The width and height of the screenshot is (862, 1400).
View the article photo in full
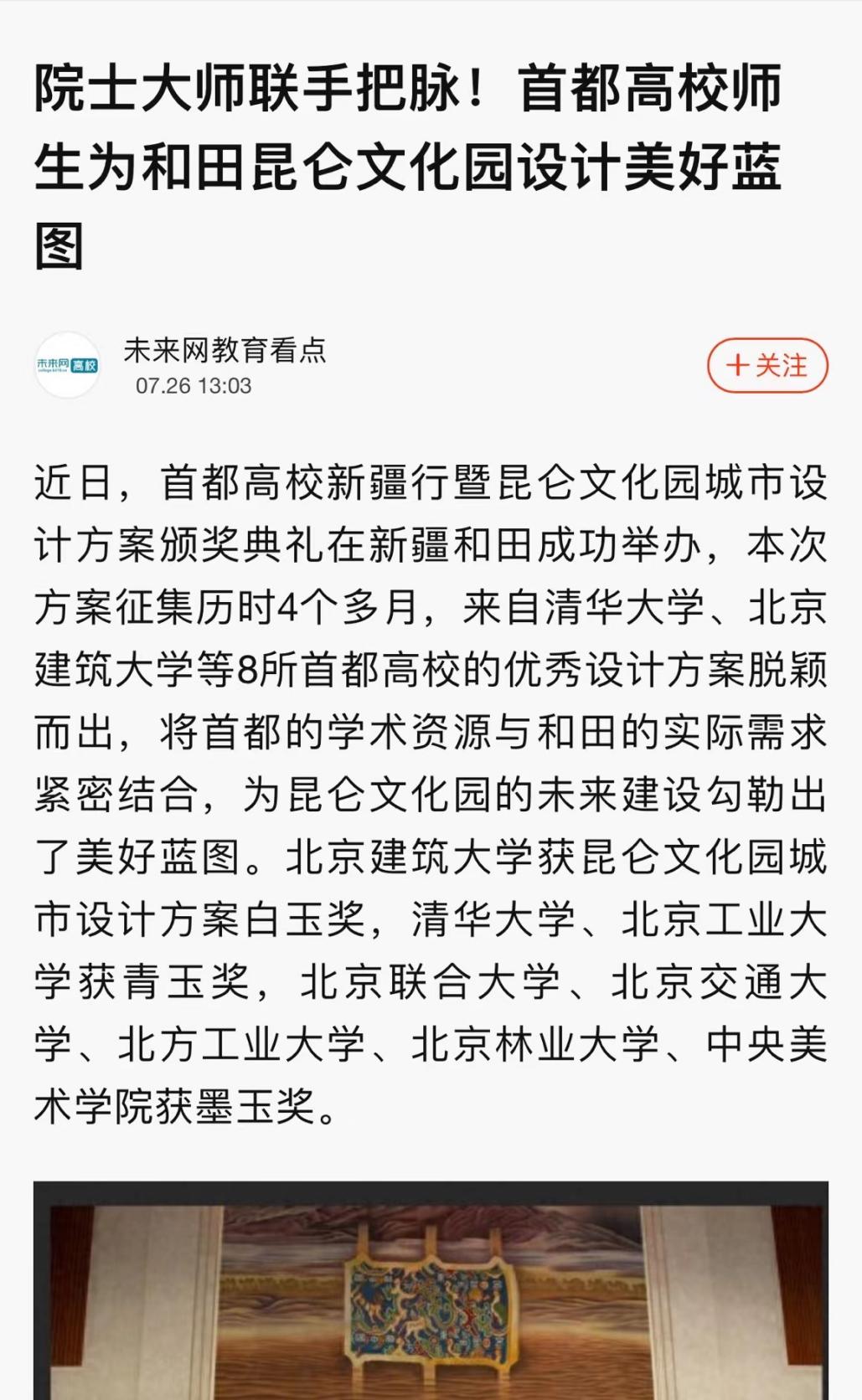pos(431,1290)
